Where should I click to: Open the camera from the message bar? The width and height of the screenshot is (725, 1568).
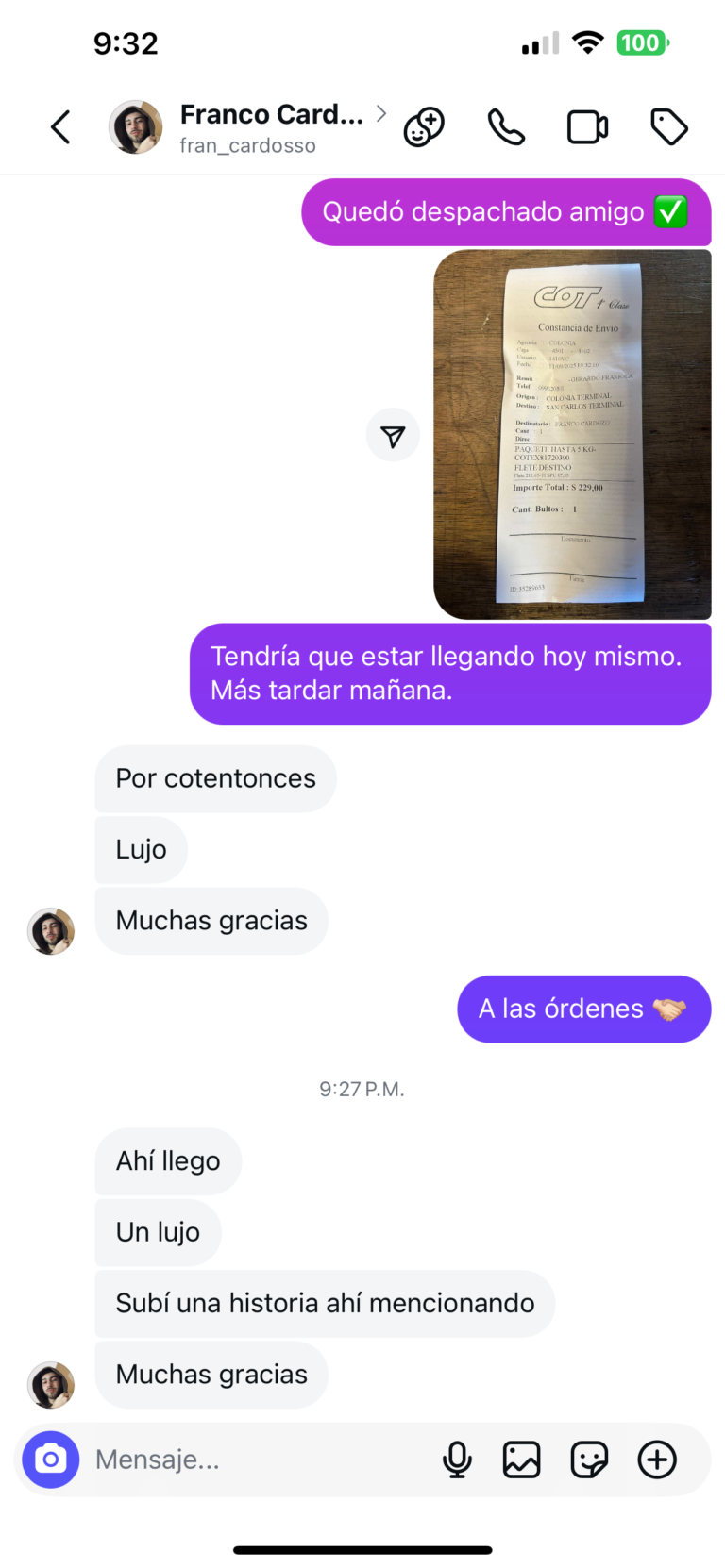51,1460
